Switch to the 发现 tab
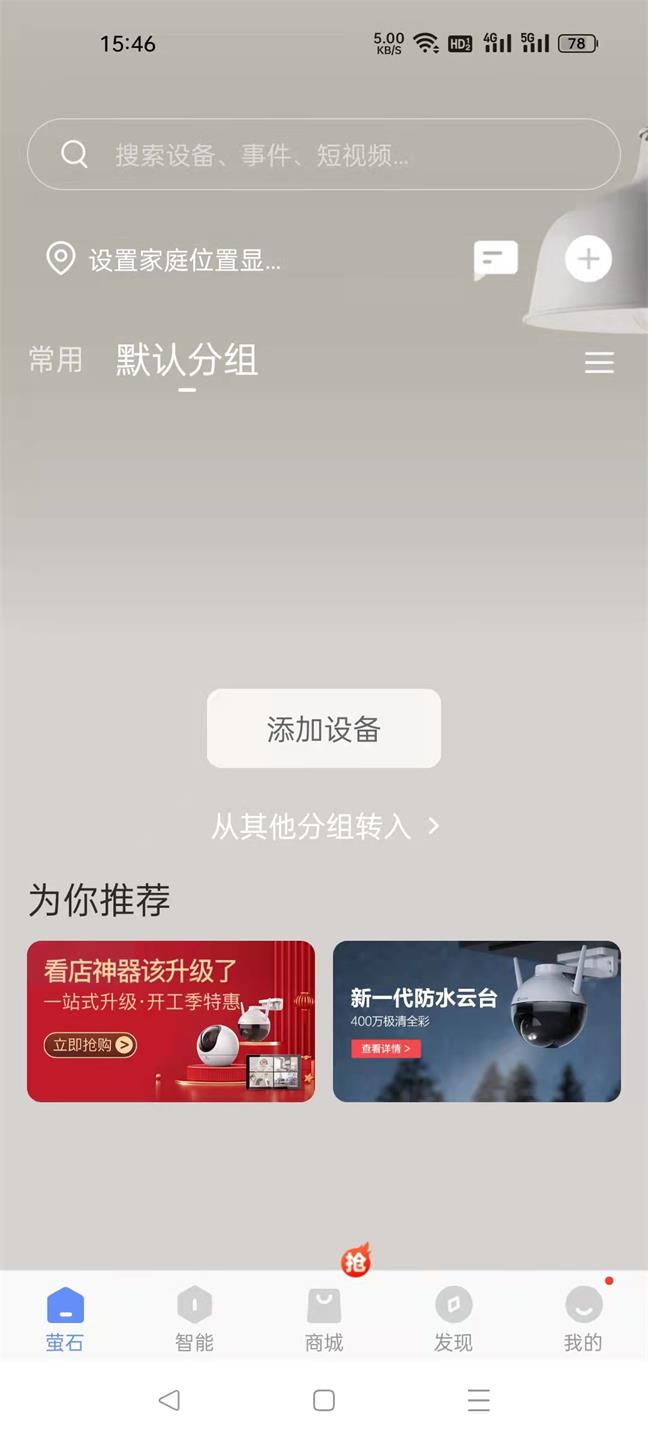 453,1318
